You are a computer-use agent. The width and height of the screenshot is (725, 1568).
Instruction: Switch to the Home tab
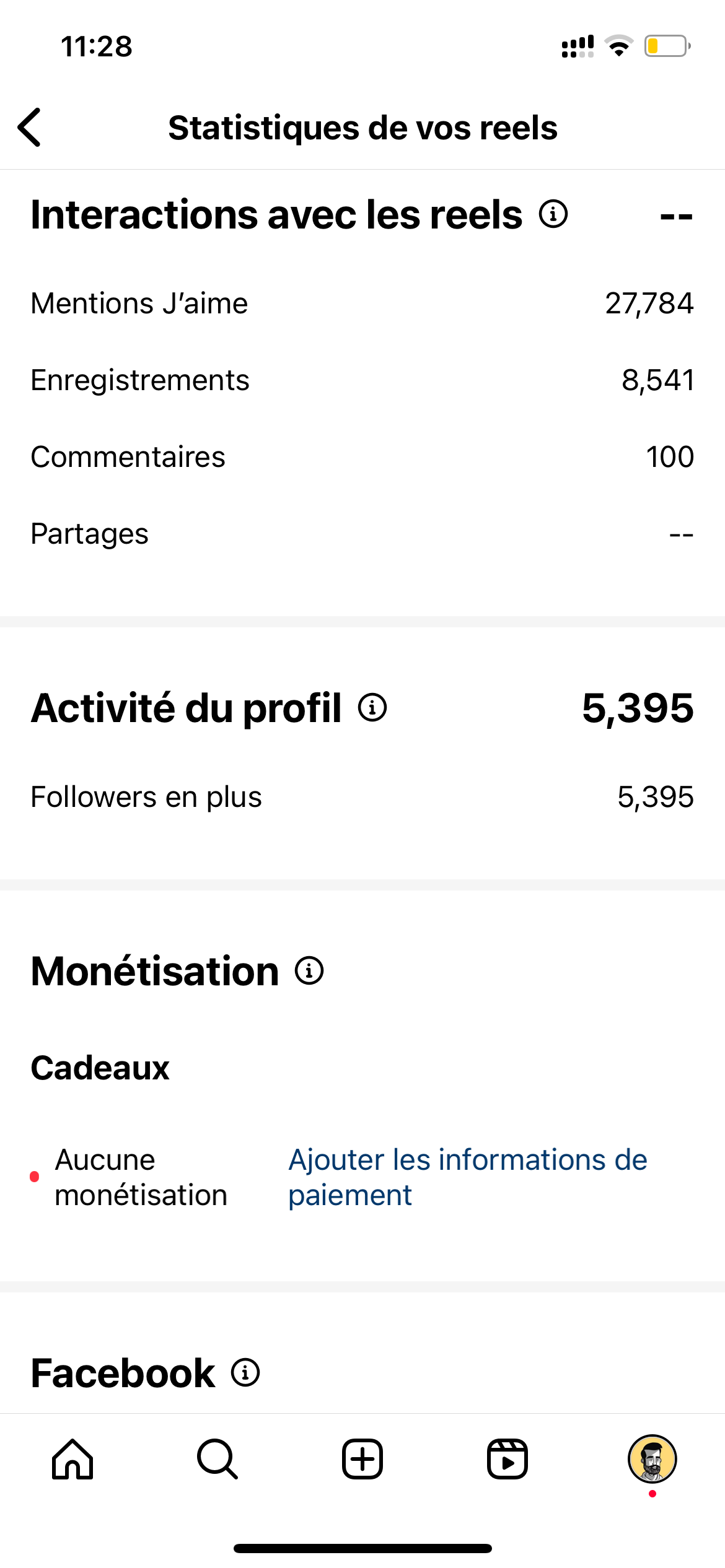click(72, 1459)
